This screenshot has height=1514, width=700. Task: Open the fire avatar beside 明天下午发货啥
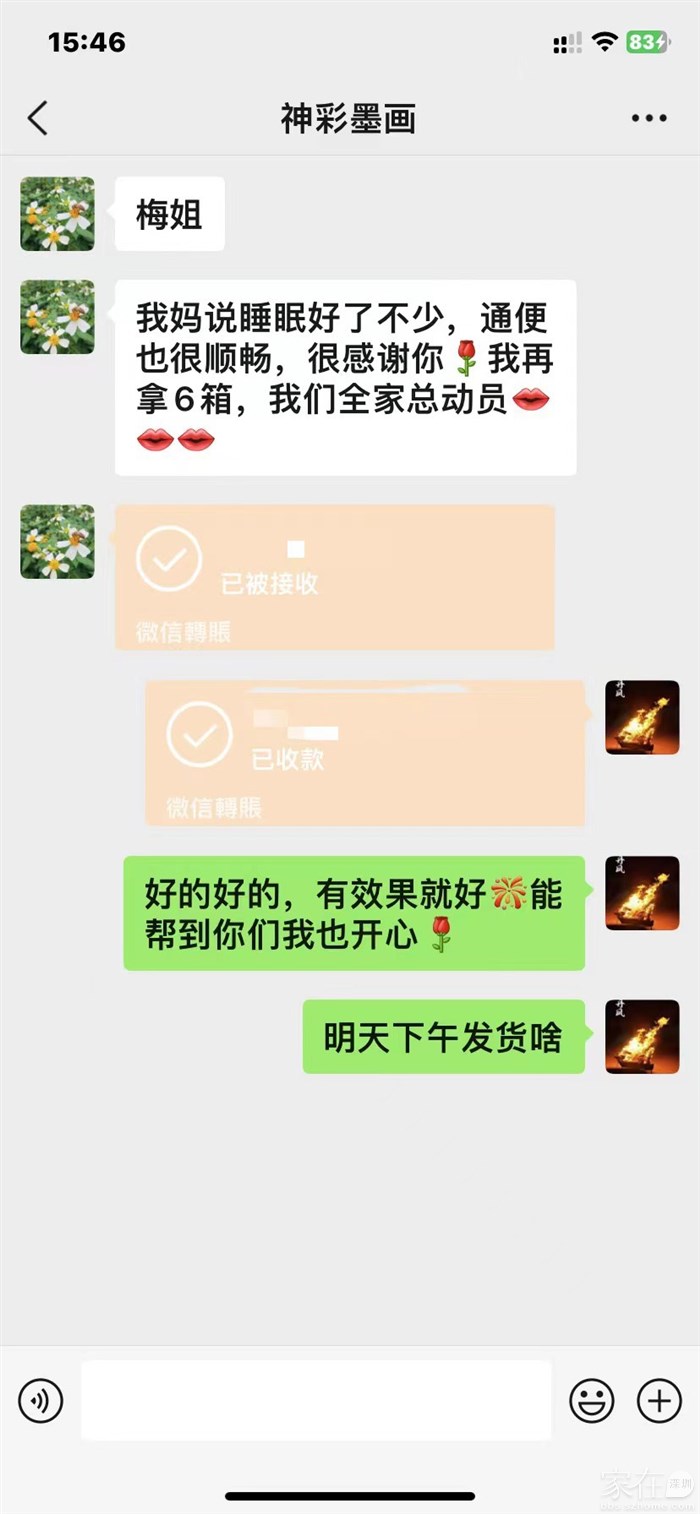[x=642, y=1037]
